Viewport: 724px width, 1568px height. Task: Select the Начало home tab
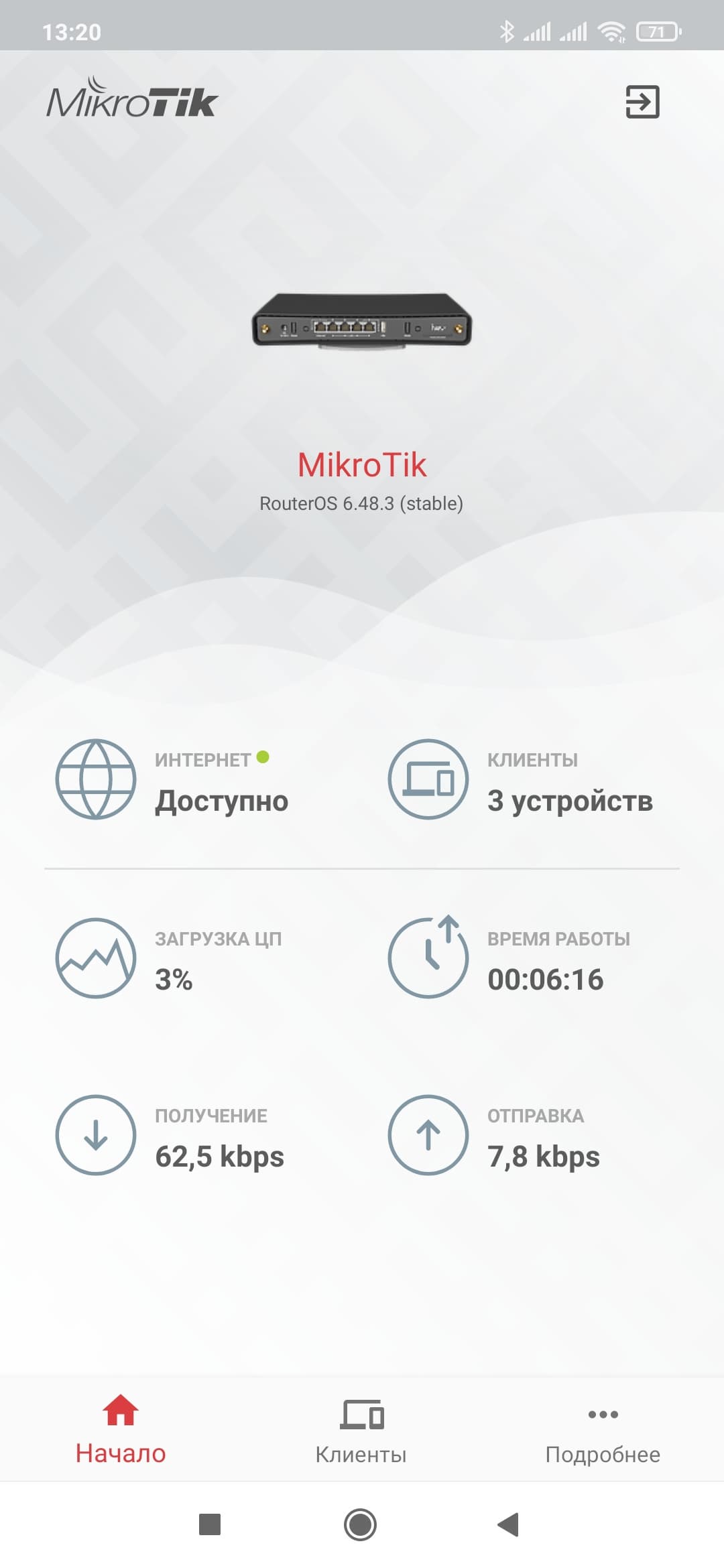pos(121,1431)
